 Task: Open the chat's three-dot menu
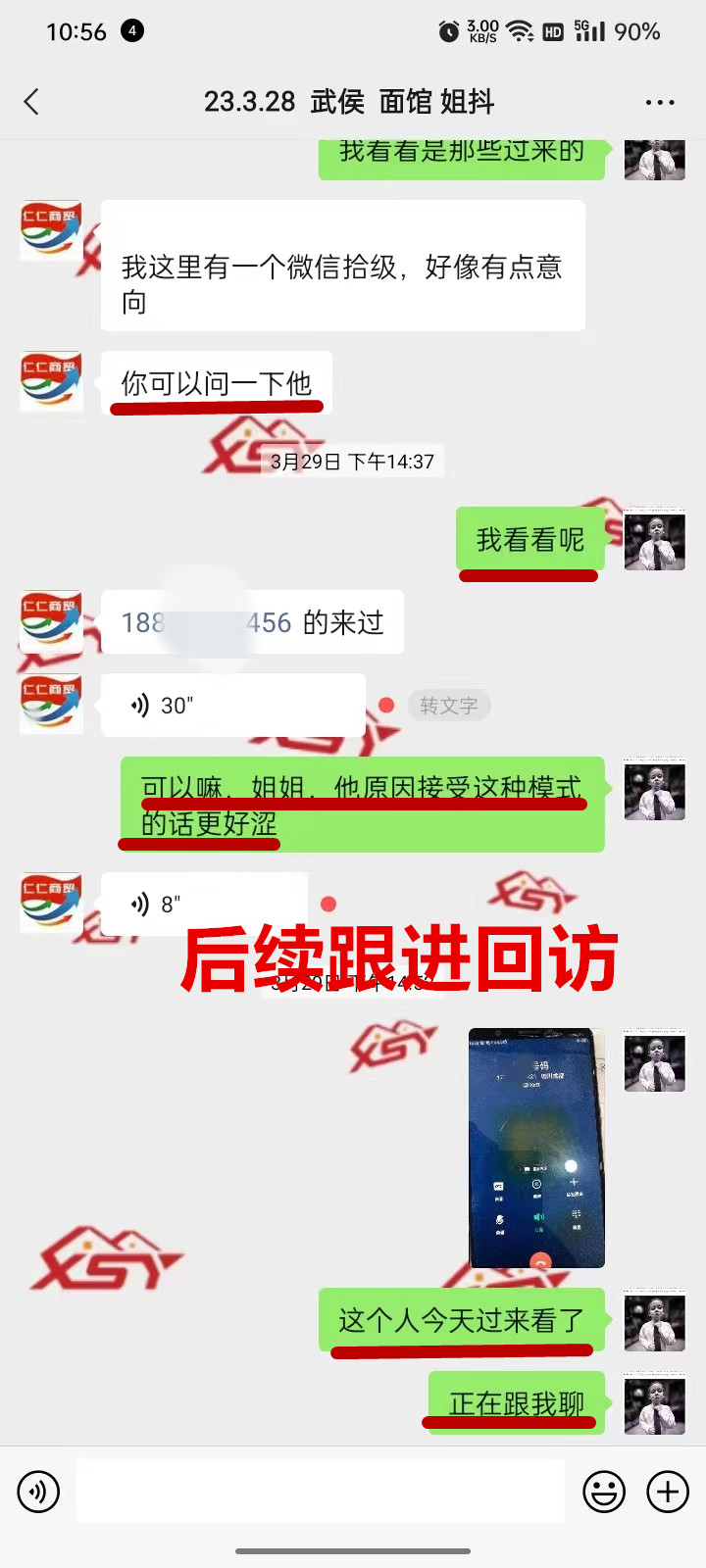pyautogui.click(x=660, y=102)
